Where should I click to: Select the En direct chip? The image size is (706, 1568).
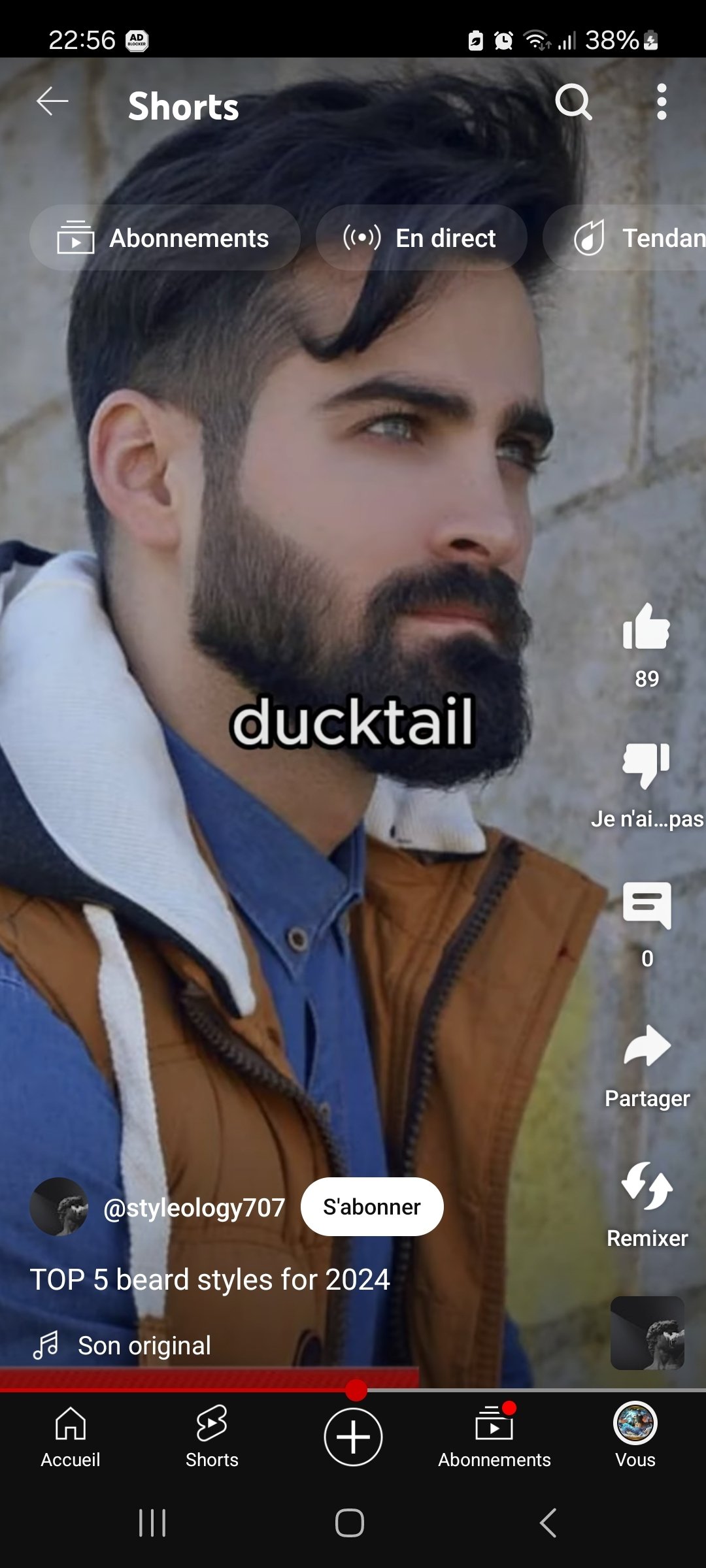tap(422, 238)
